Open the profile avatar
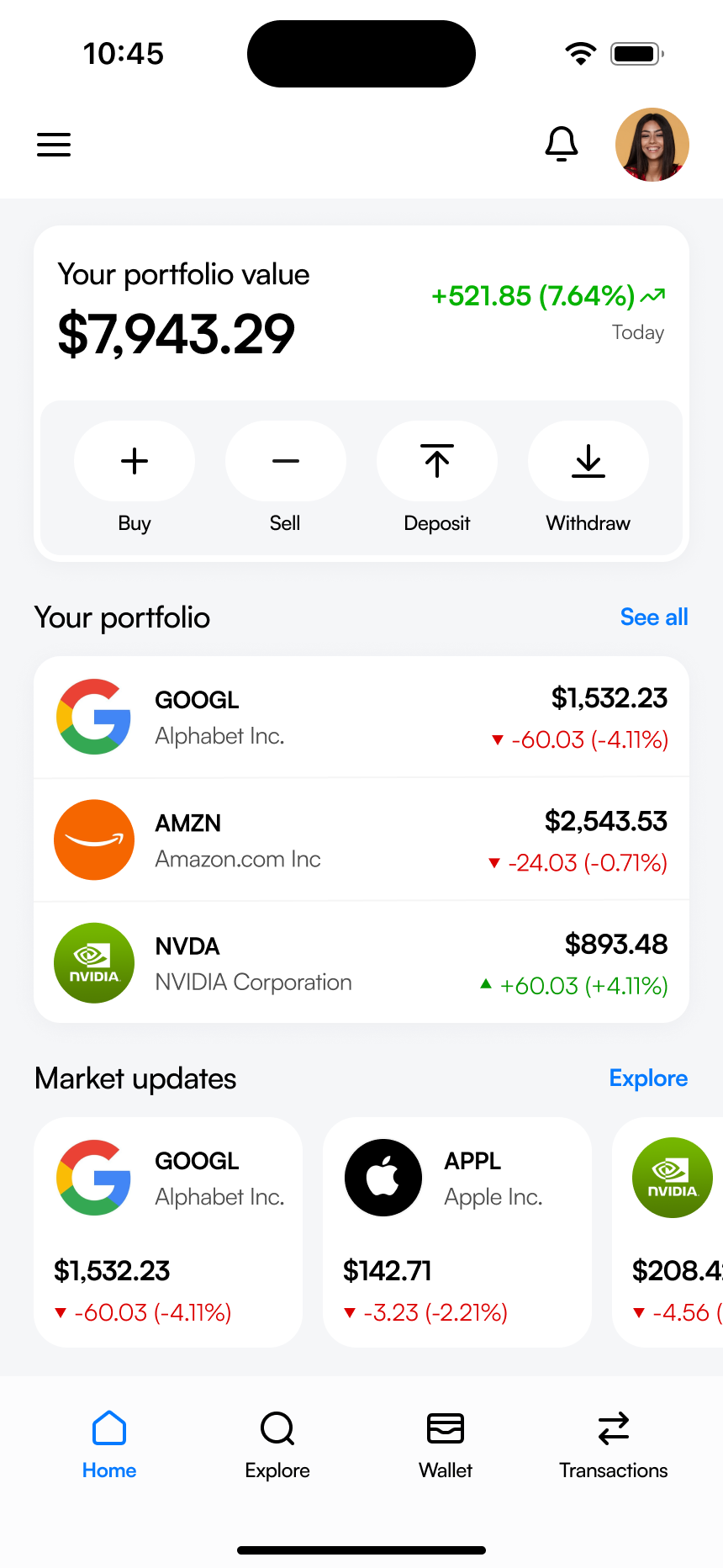723x1568 pixels. tap(652, 145)
